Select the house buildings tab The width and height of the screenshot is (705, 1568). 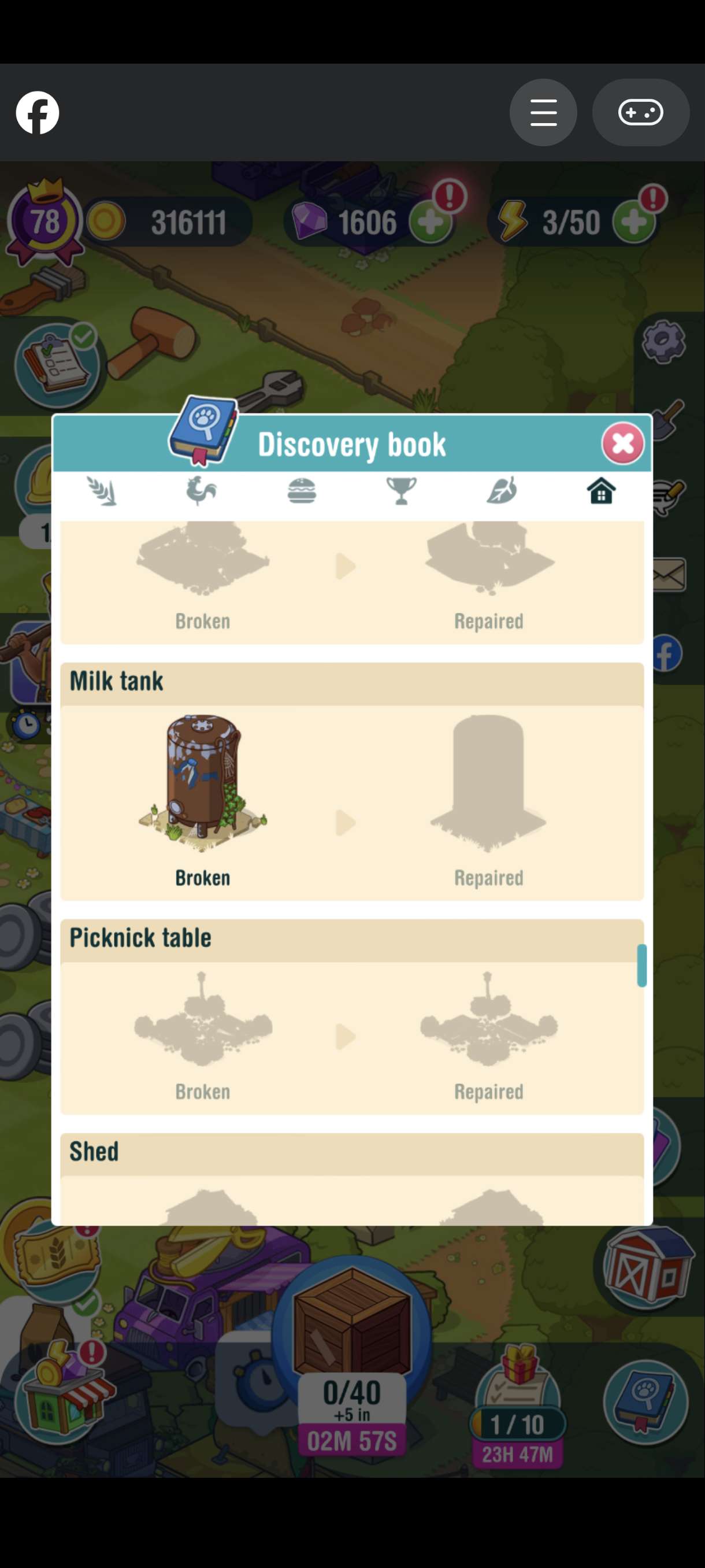pos(601,491)
